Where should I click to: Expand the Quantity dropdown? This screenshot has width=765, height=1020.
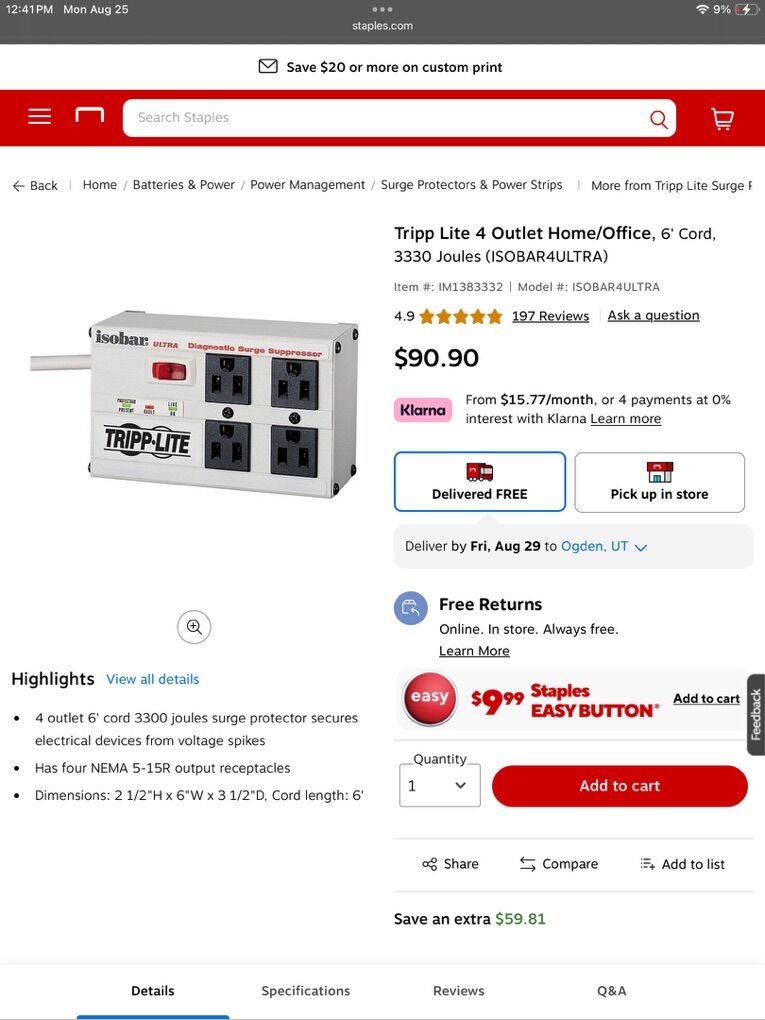(x=439, y=786)
